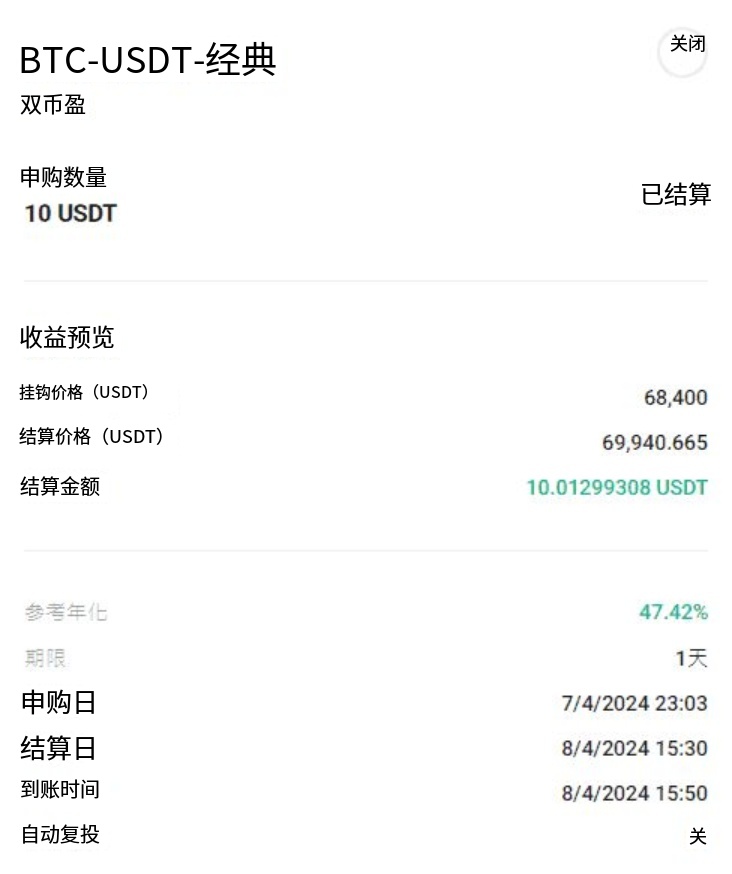
Task: Select the 10 USDT subscription amount
Action: tap(68, 213)
